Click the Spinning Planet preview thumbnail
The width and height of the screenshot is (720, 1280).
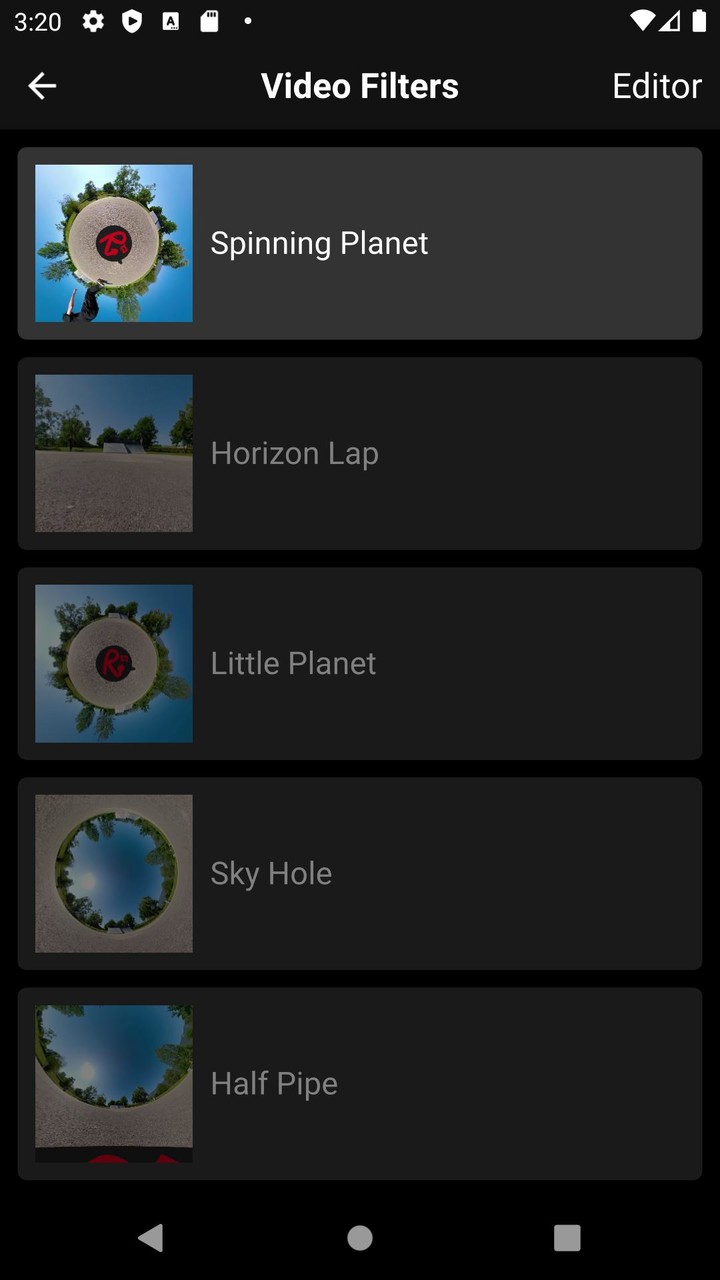[113, 243]
